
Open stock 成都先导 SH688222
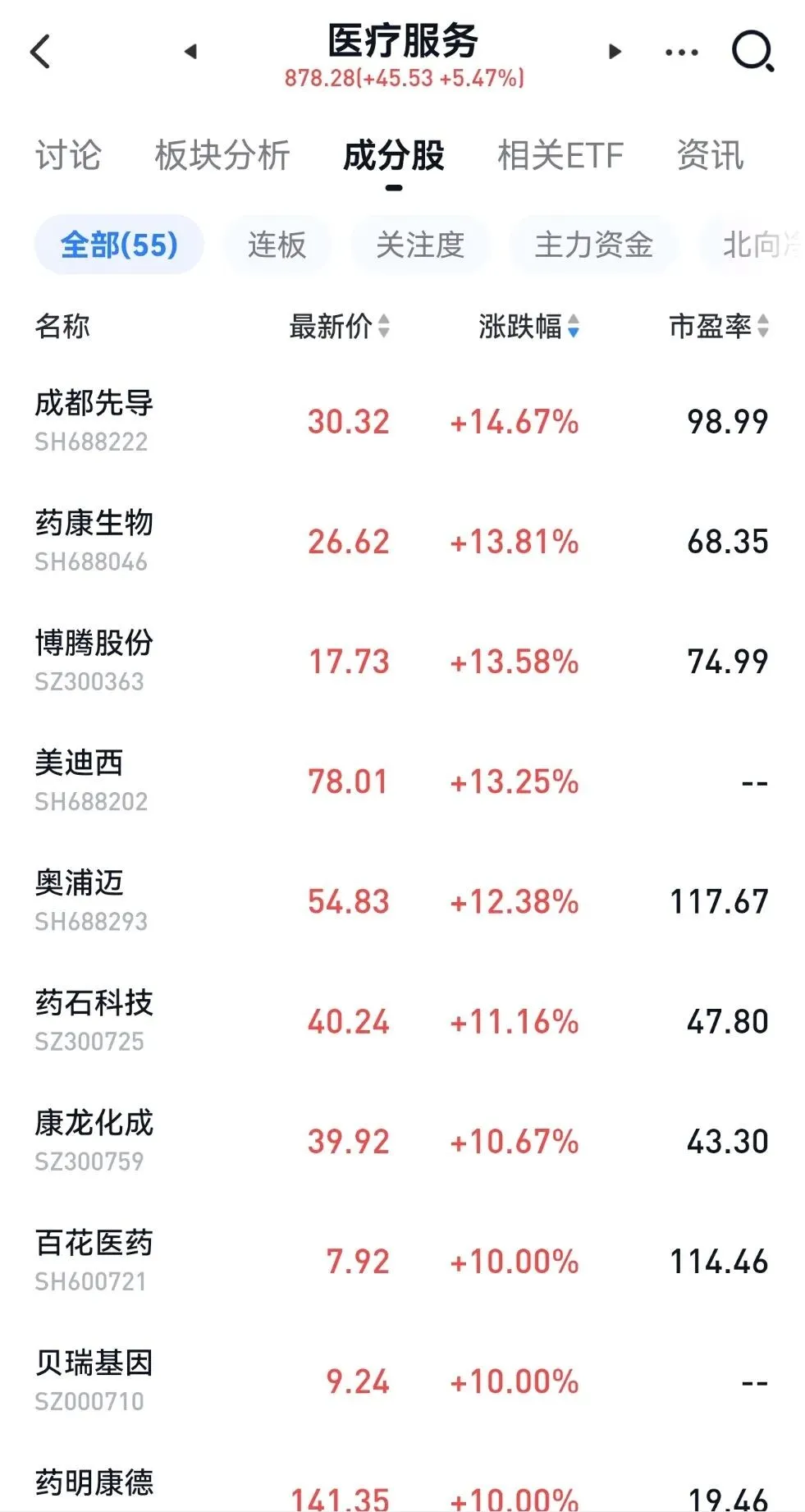click(402, 421)
